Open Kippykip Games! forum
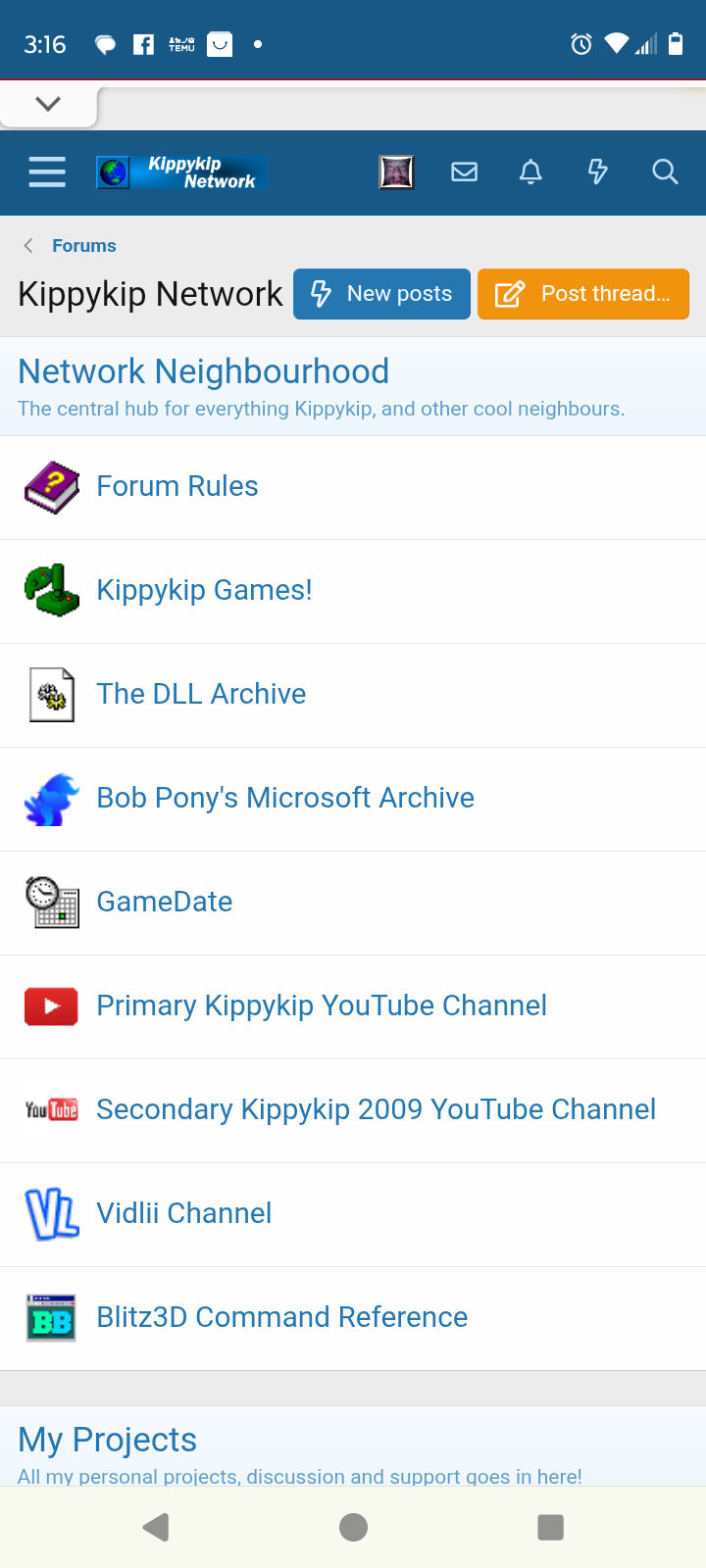 pos(204,590)
